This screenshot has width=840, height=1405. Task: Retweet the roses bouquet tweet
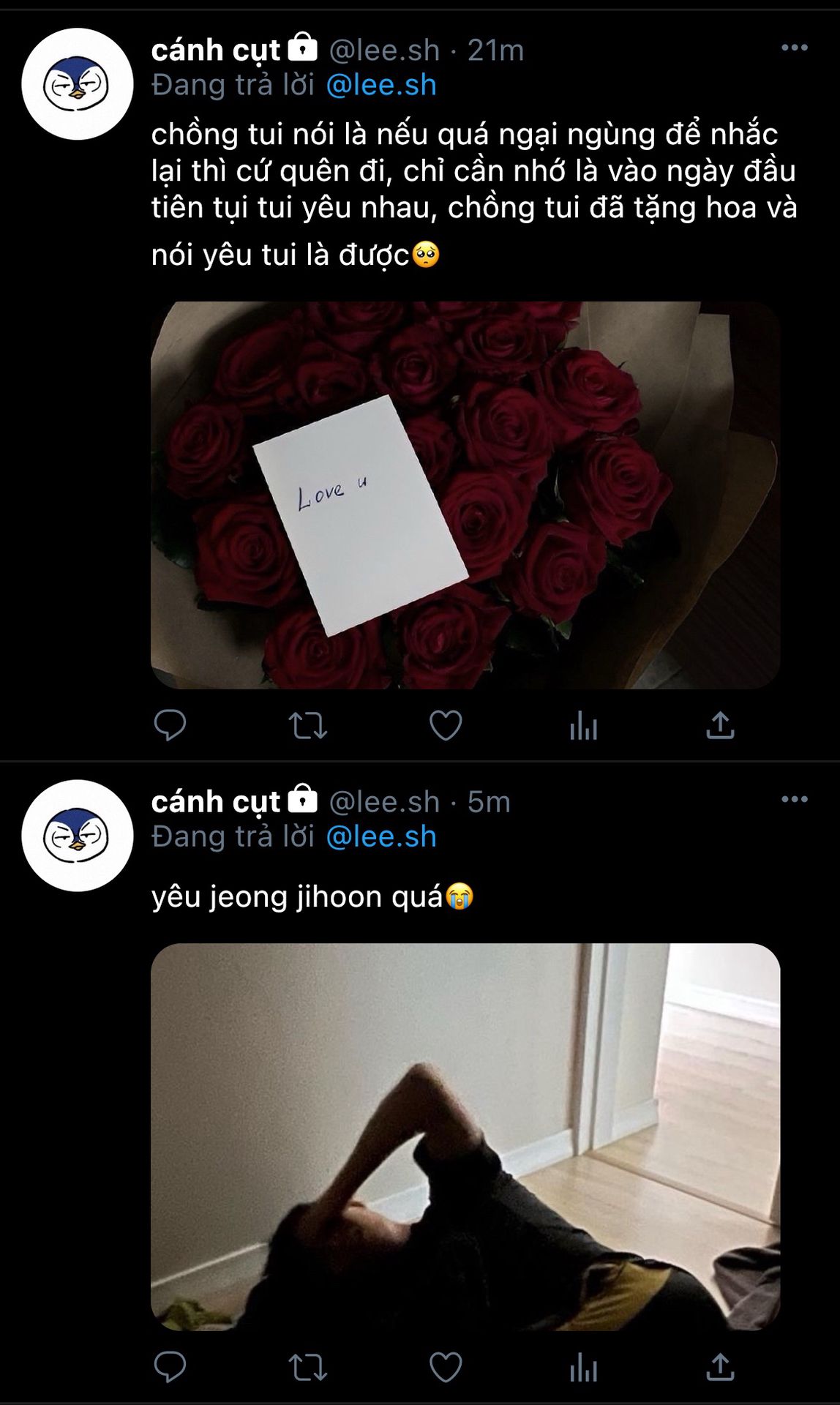[307, 726]
